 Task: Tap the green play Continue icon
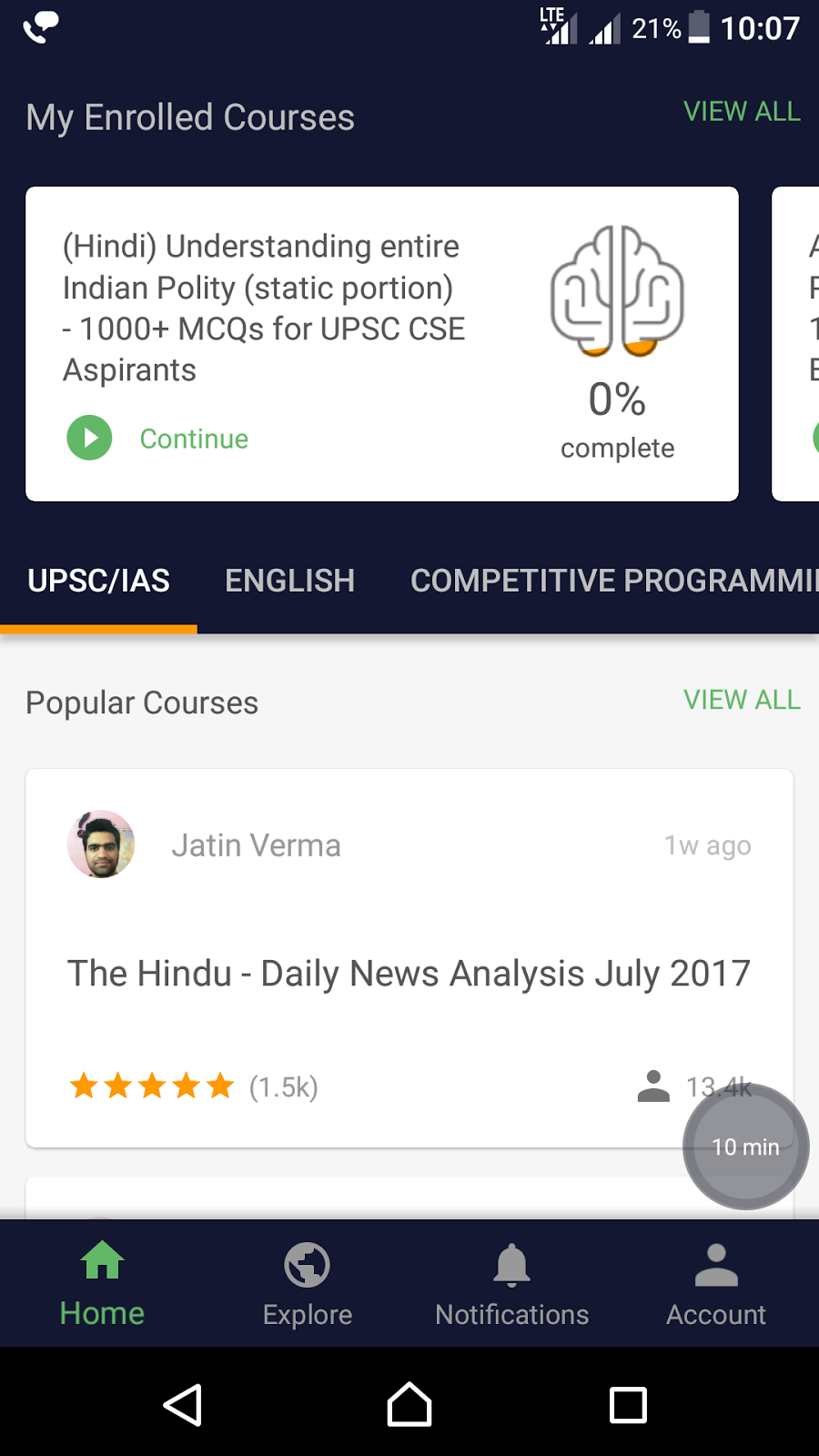click(88, 438)
